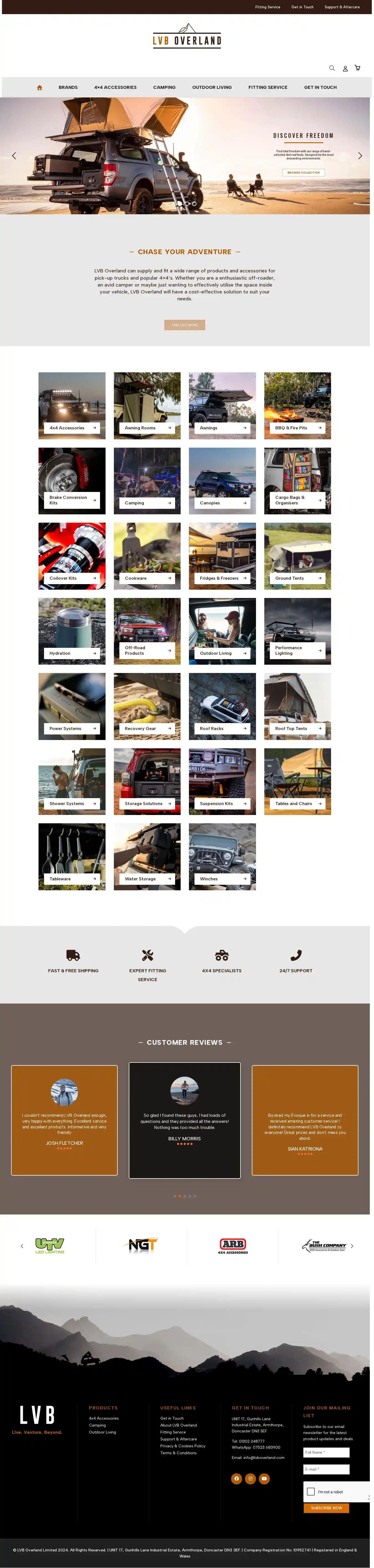
Task: Open the user account icon
Action: tap(345, 69)
